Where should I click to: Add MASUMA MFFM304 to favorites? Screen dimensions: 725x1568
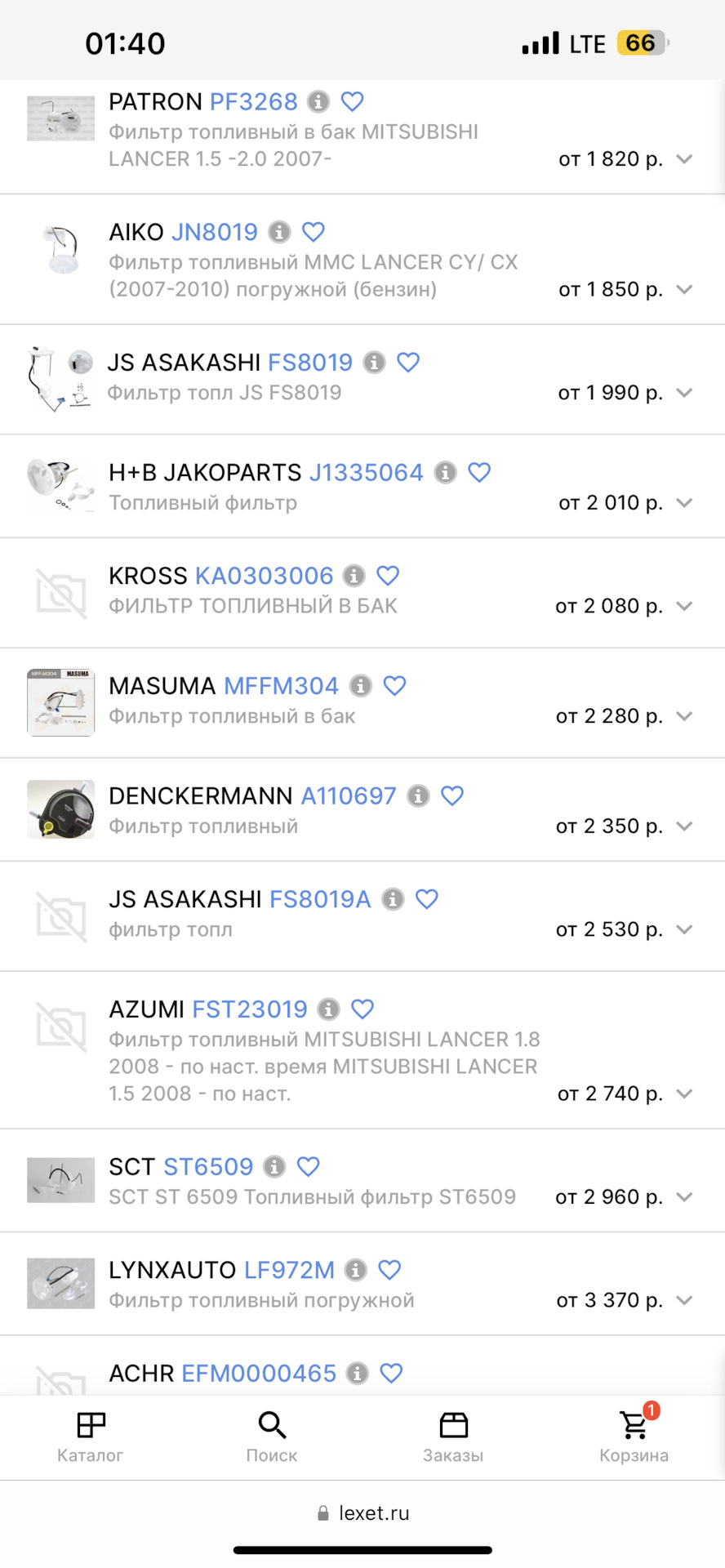coord(394,686)
